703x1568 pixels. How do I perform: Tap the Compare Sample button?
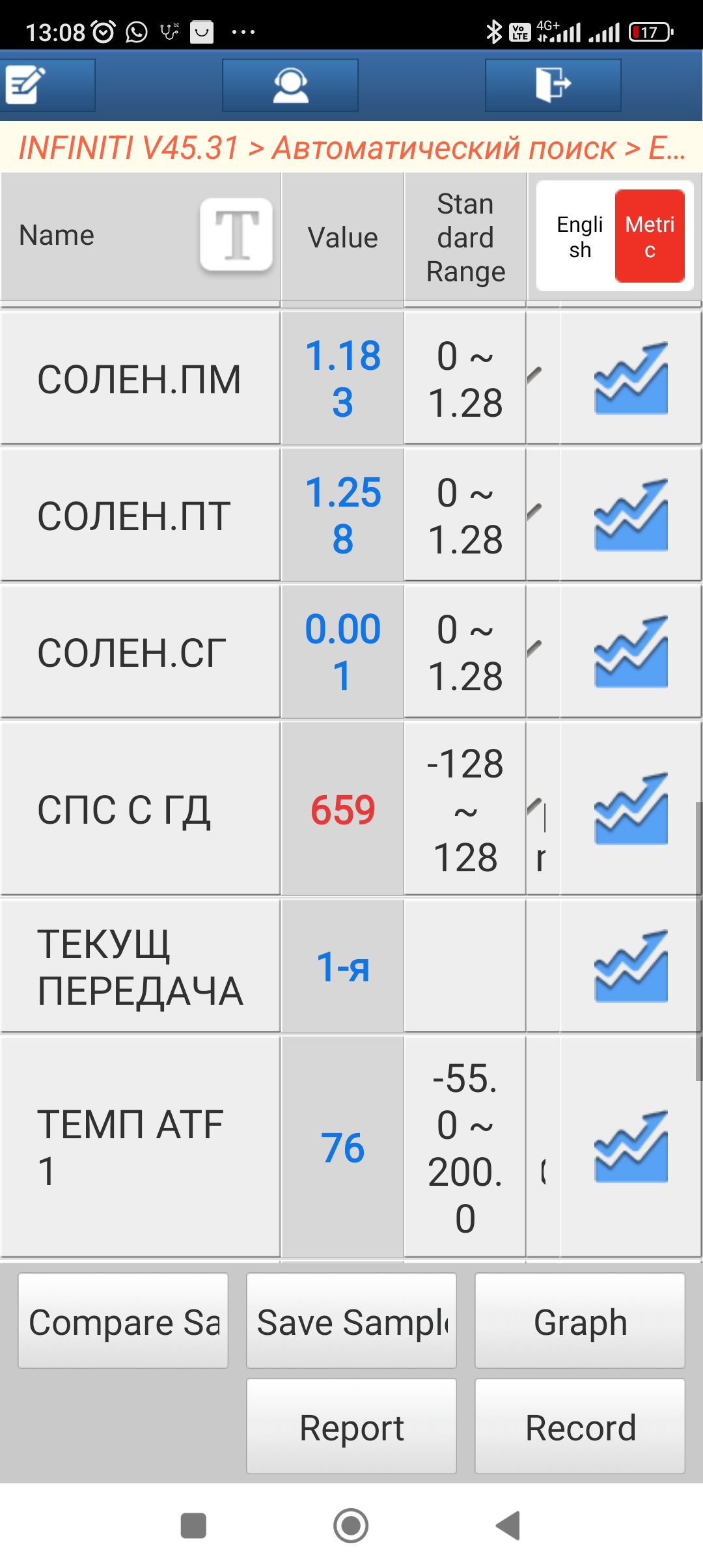pos(123,1321)
